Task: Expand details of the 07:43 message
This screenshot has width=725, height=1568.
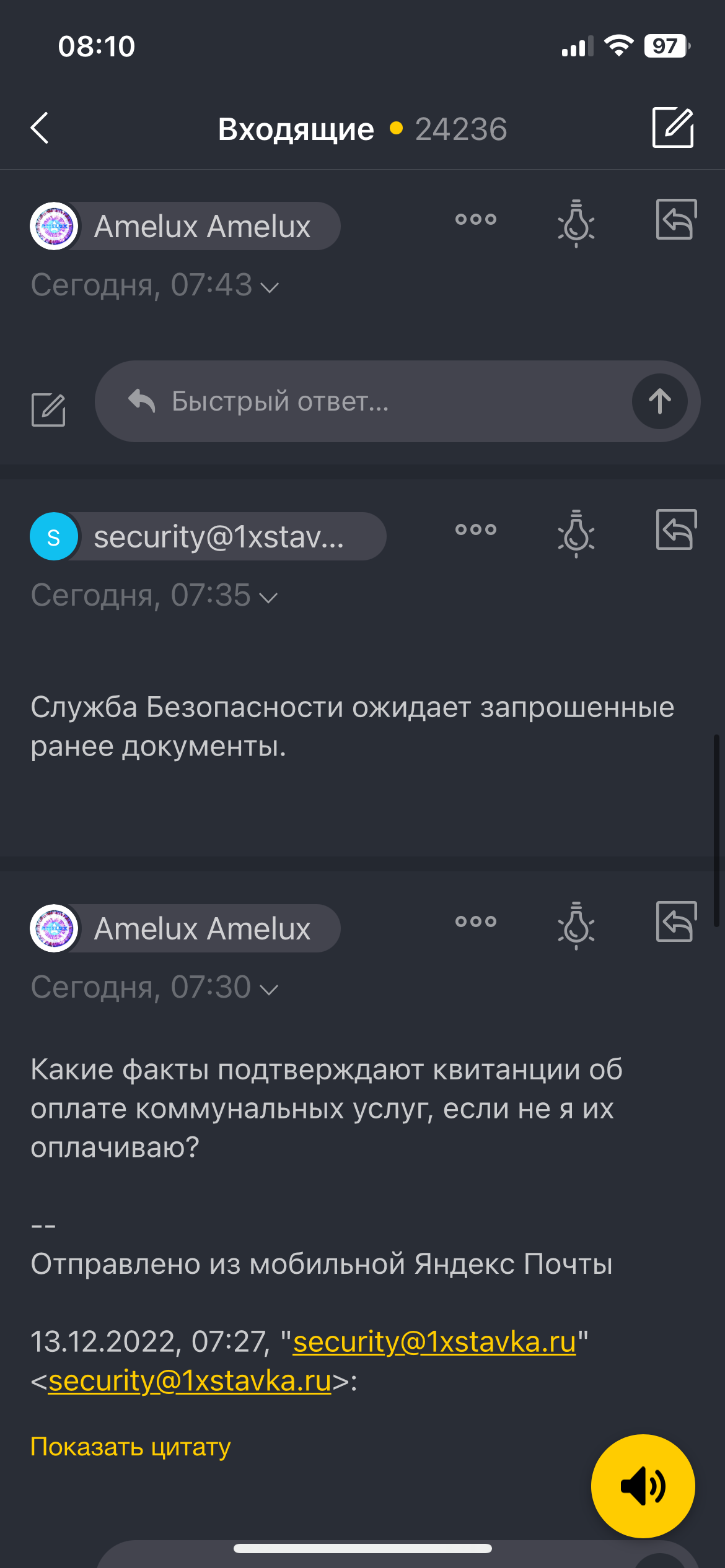Action: (x=270, y=287)
